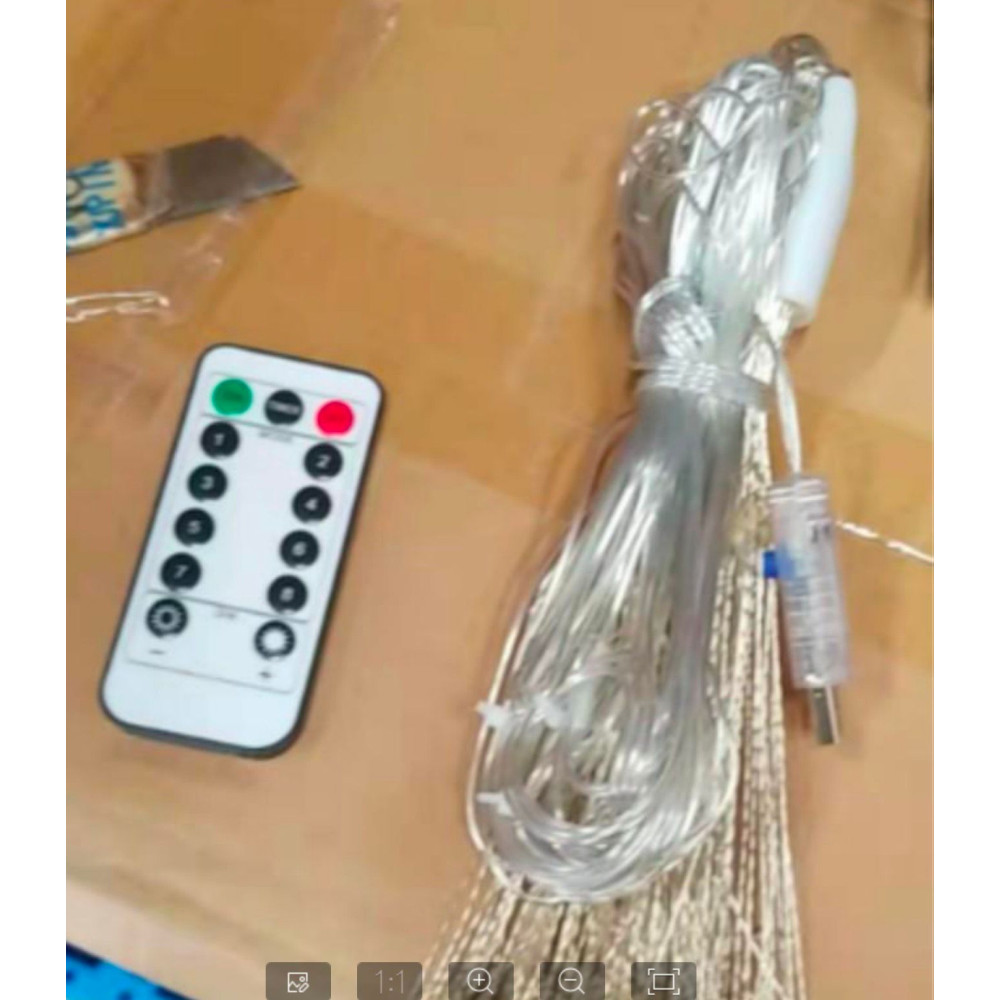Open the image edit tool
1000x1000 pixels.
297,981
